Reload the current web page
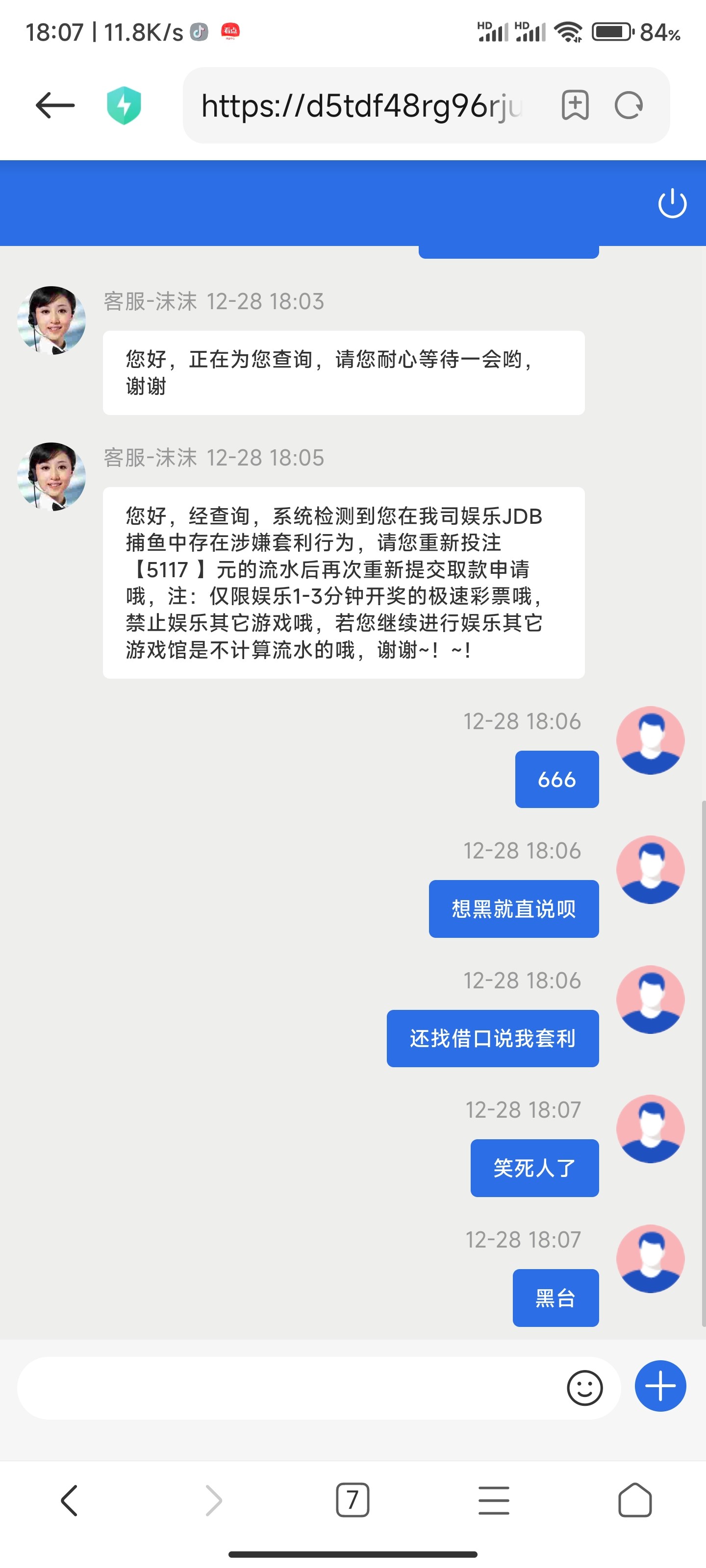The width and height of the screenshot is (706, 1568). [629, 105]
